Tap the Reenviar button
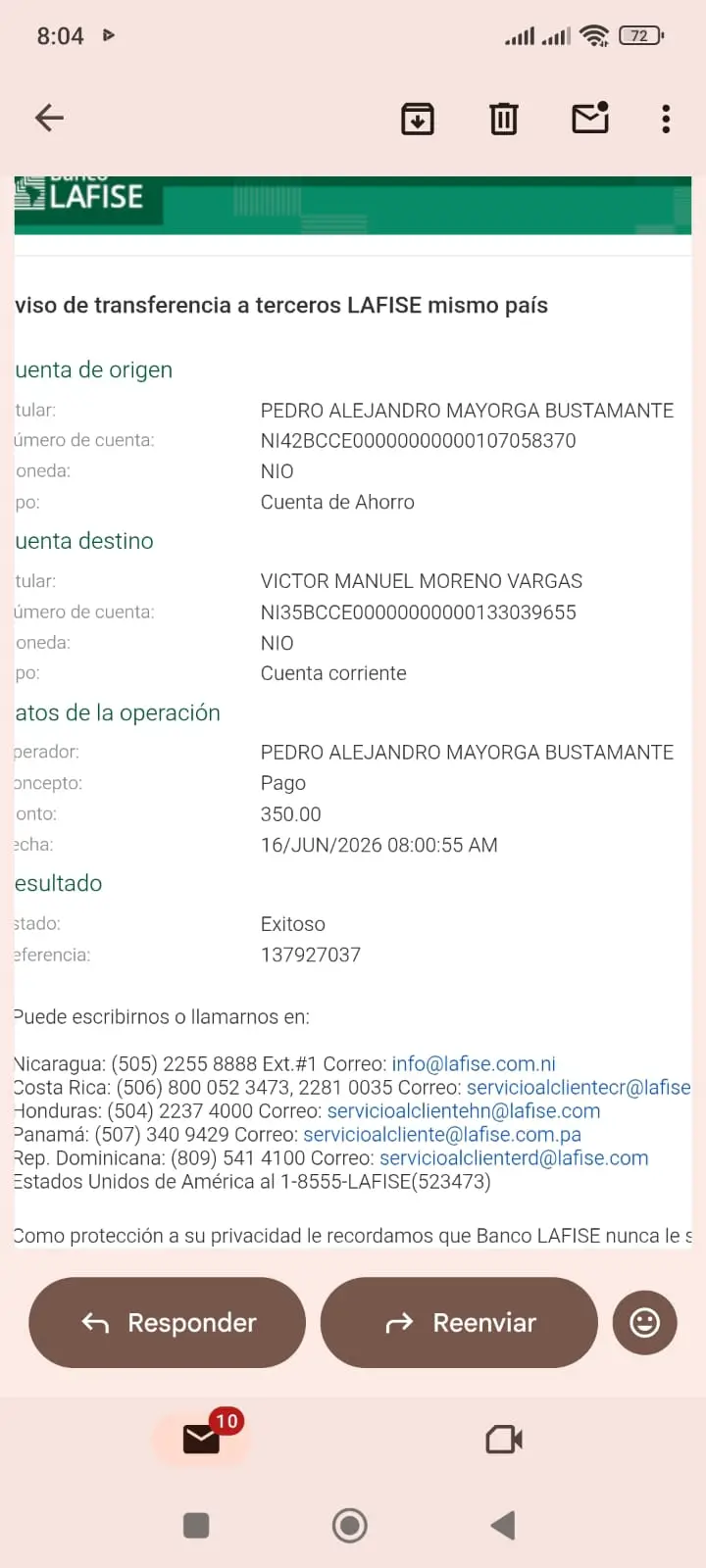706x1568 pixels. [459, 1322]
